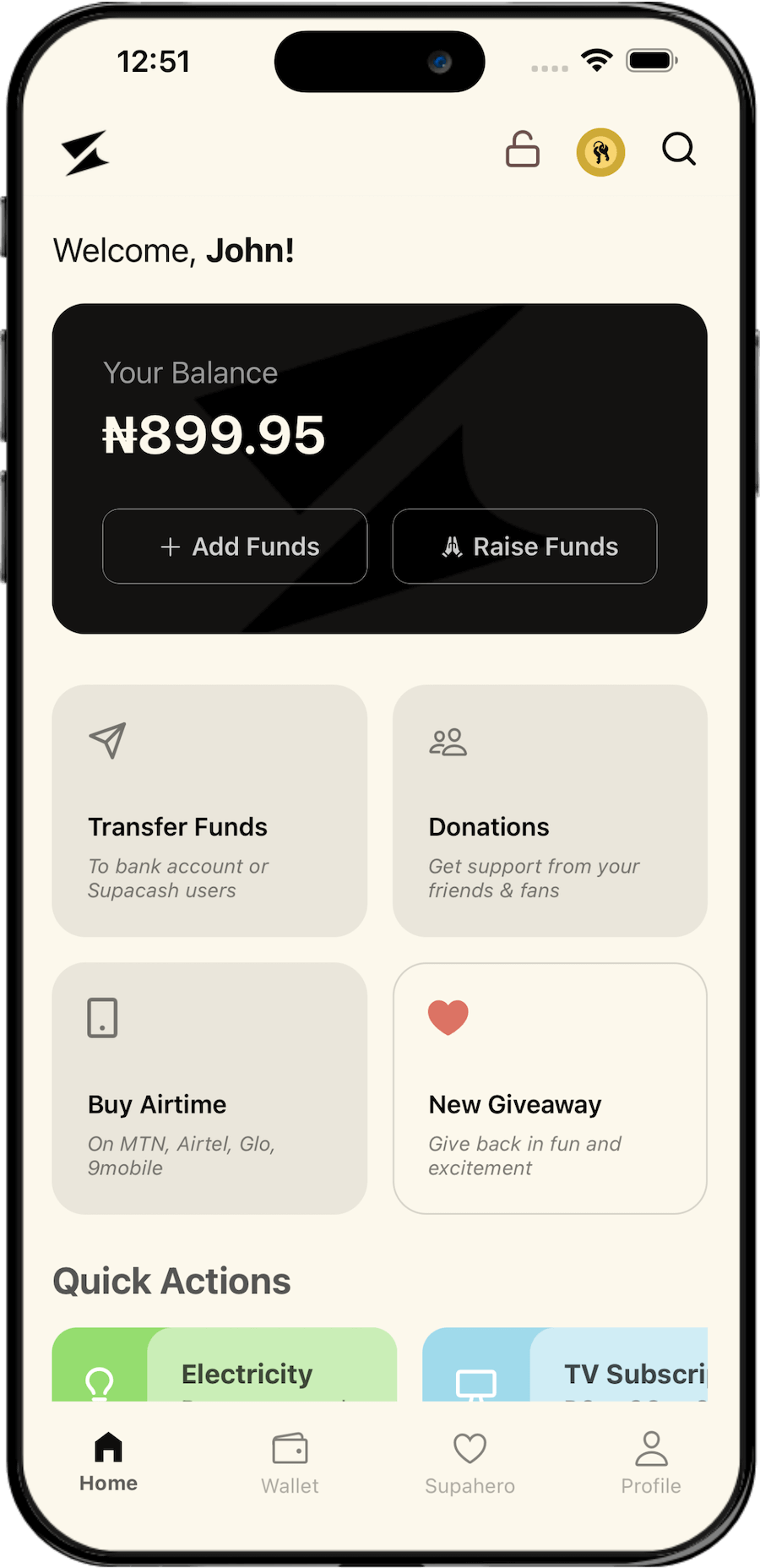
Task: Open the Transfer Funds card
Action: click(x=209, y=811)
